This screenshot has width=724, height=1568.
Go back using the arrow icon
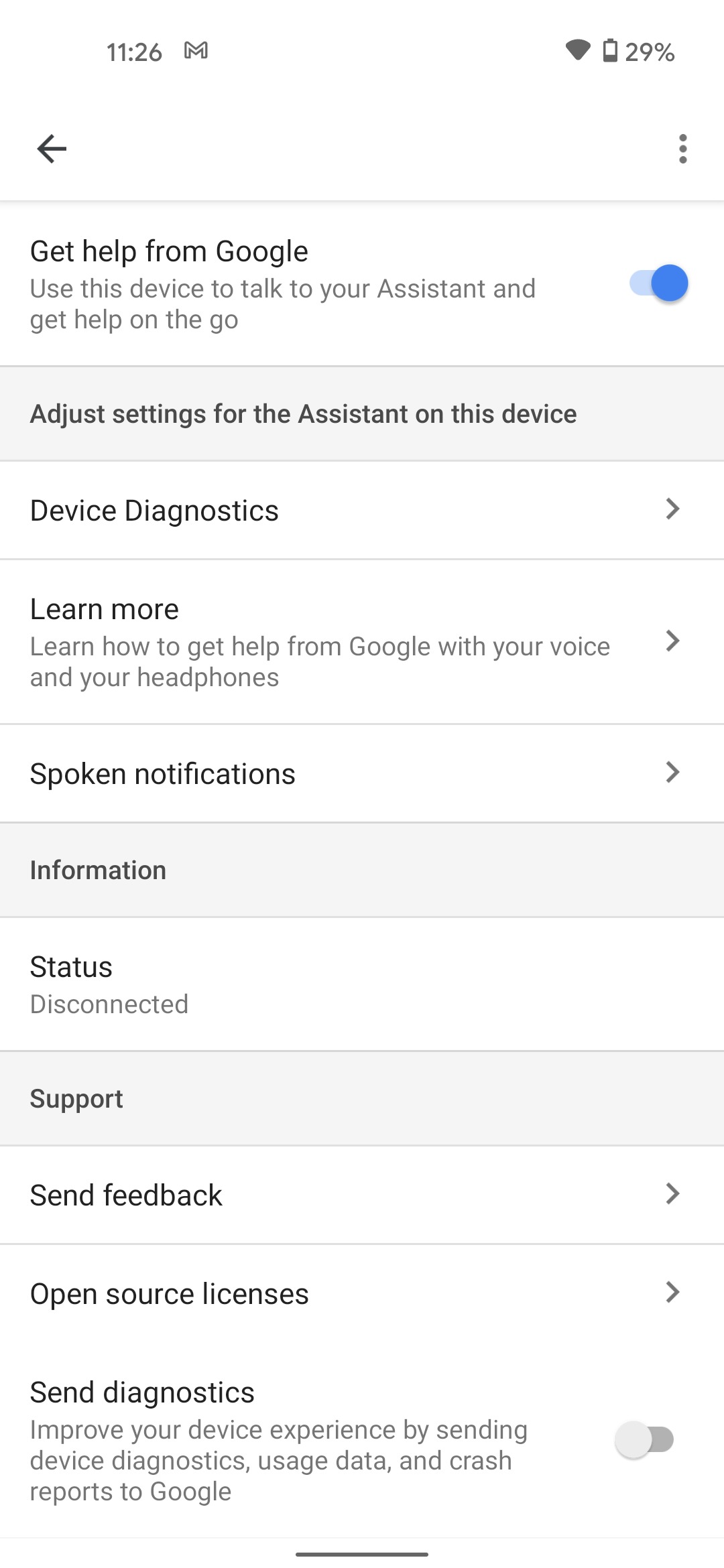click(52, 149)
